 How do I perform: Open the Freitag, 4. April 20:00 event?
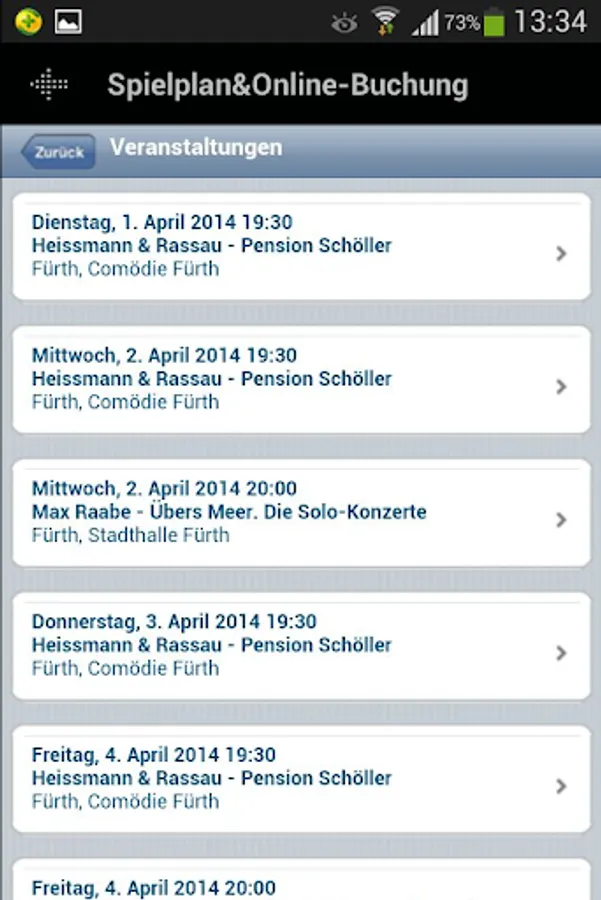(x=300, y=884)
